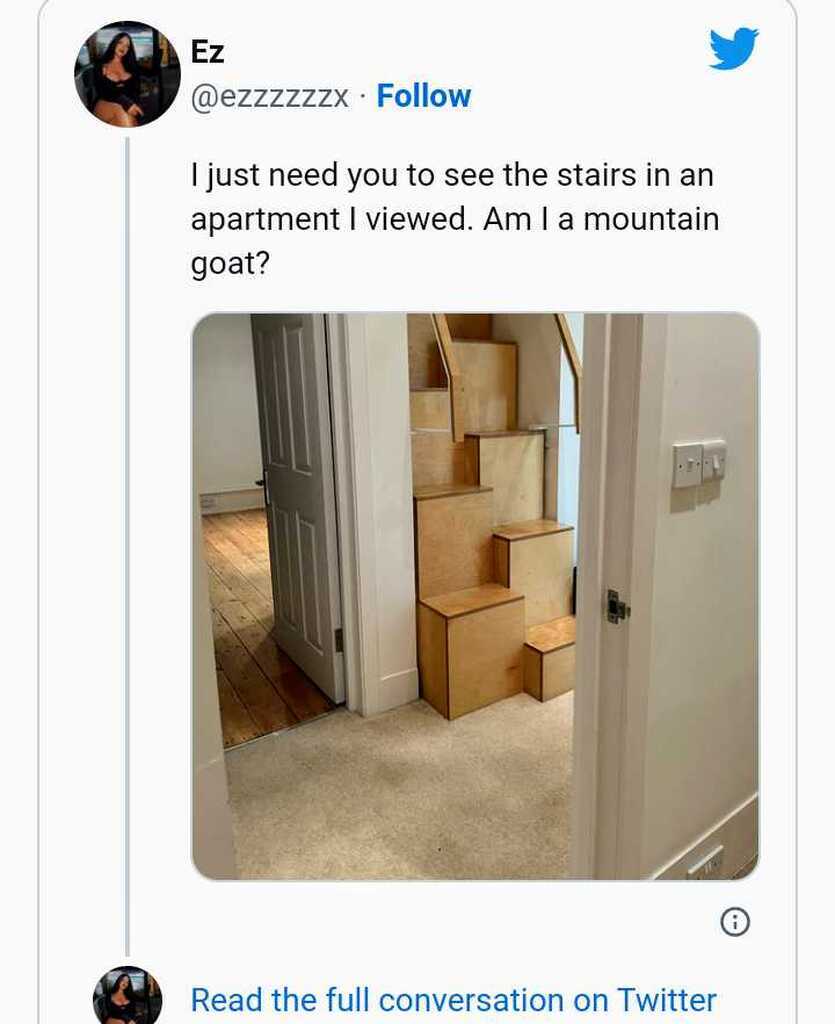This screenshot has height=1024, width=835.
Task: Click Ez's circular profile avatar
Action: point(126,72)
